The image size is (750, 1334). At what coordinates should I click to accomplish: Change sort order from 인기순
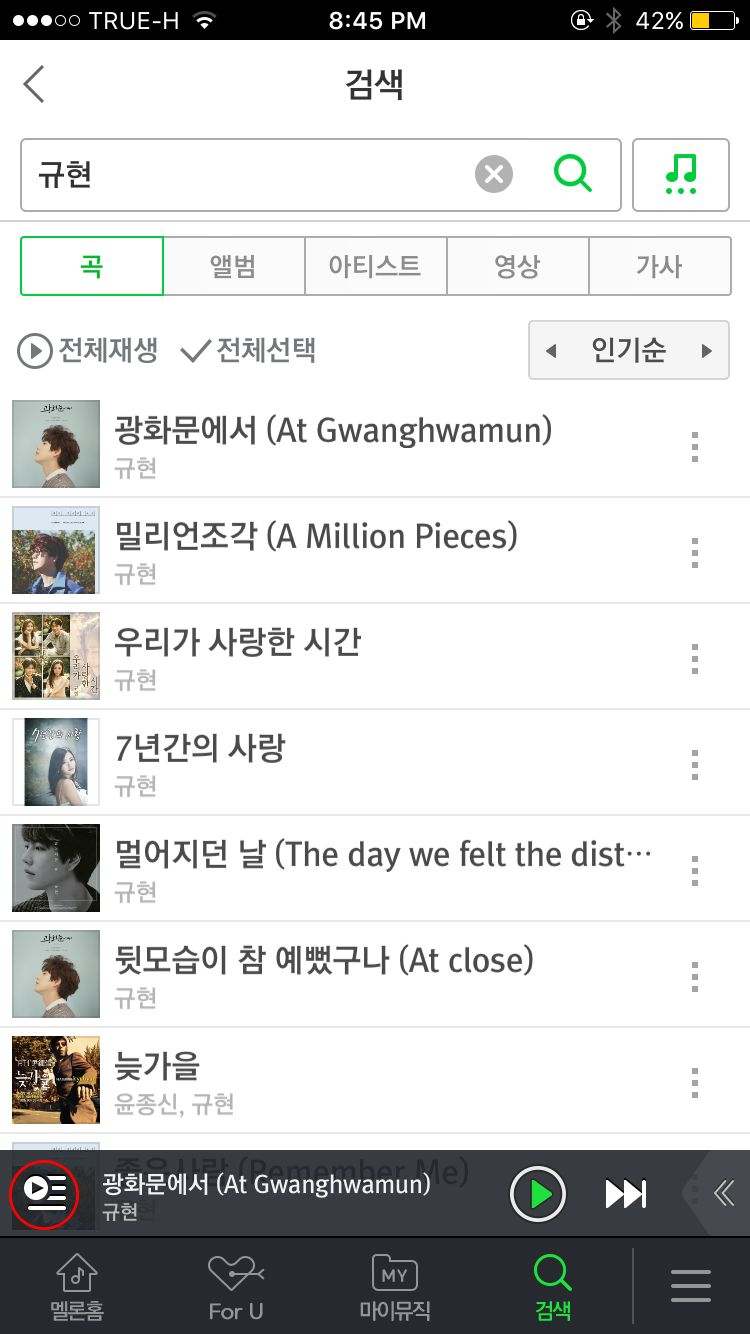pos(628,351)
